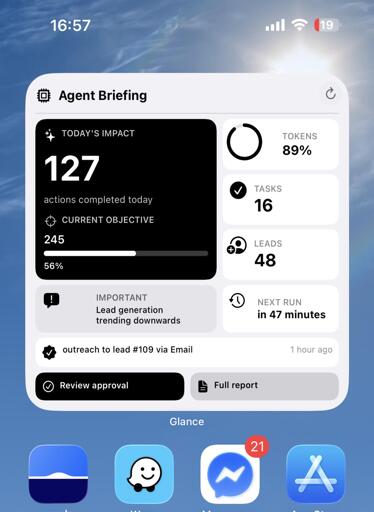374x512 pixels.
Task: Launch the blue wave icon app
Action: 58,474
